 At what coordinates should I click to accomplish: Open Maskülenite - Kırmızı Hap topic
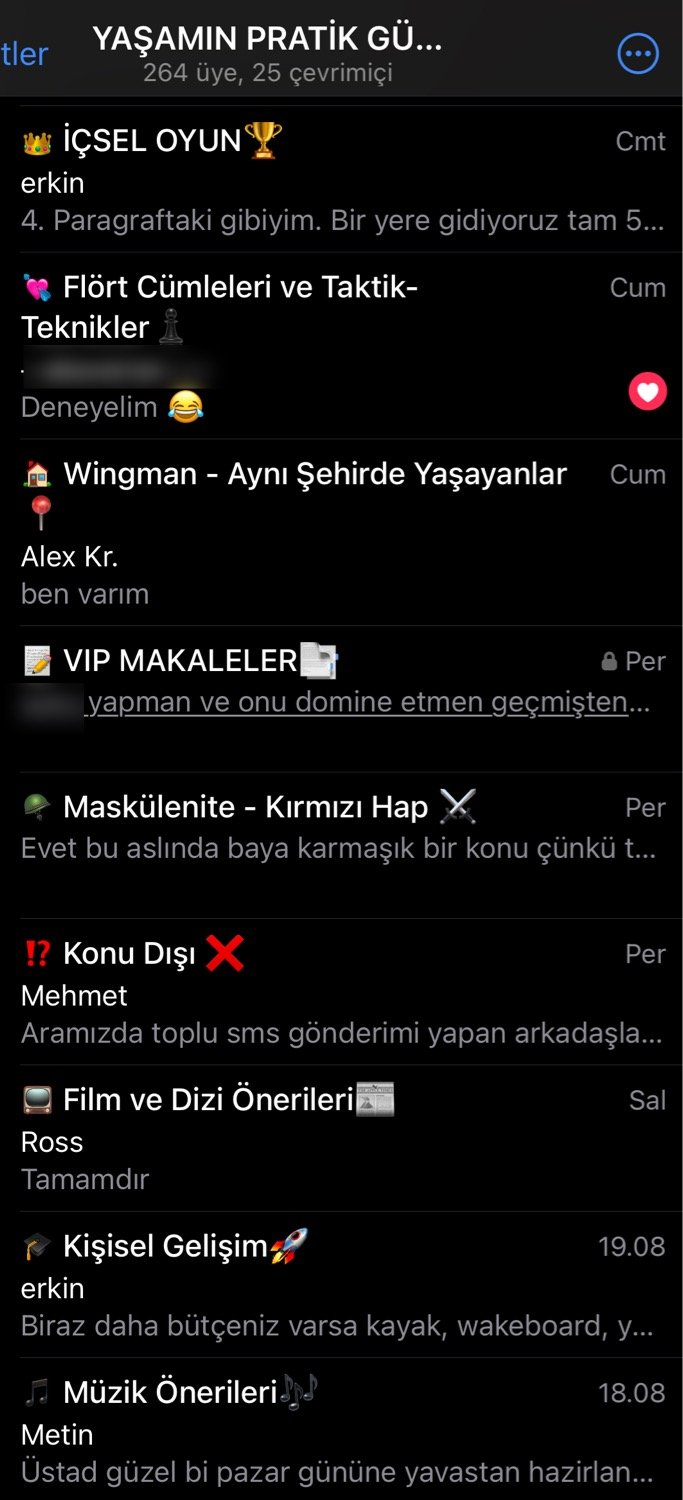pyautogui.click(x=340, y=828)
